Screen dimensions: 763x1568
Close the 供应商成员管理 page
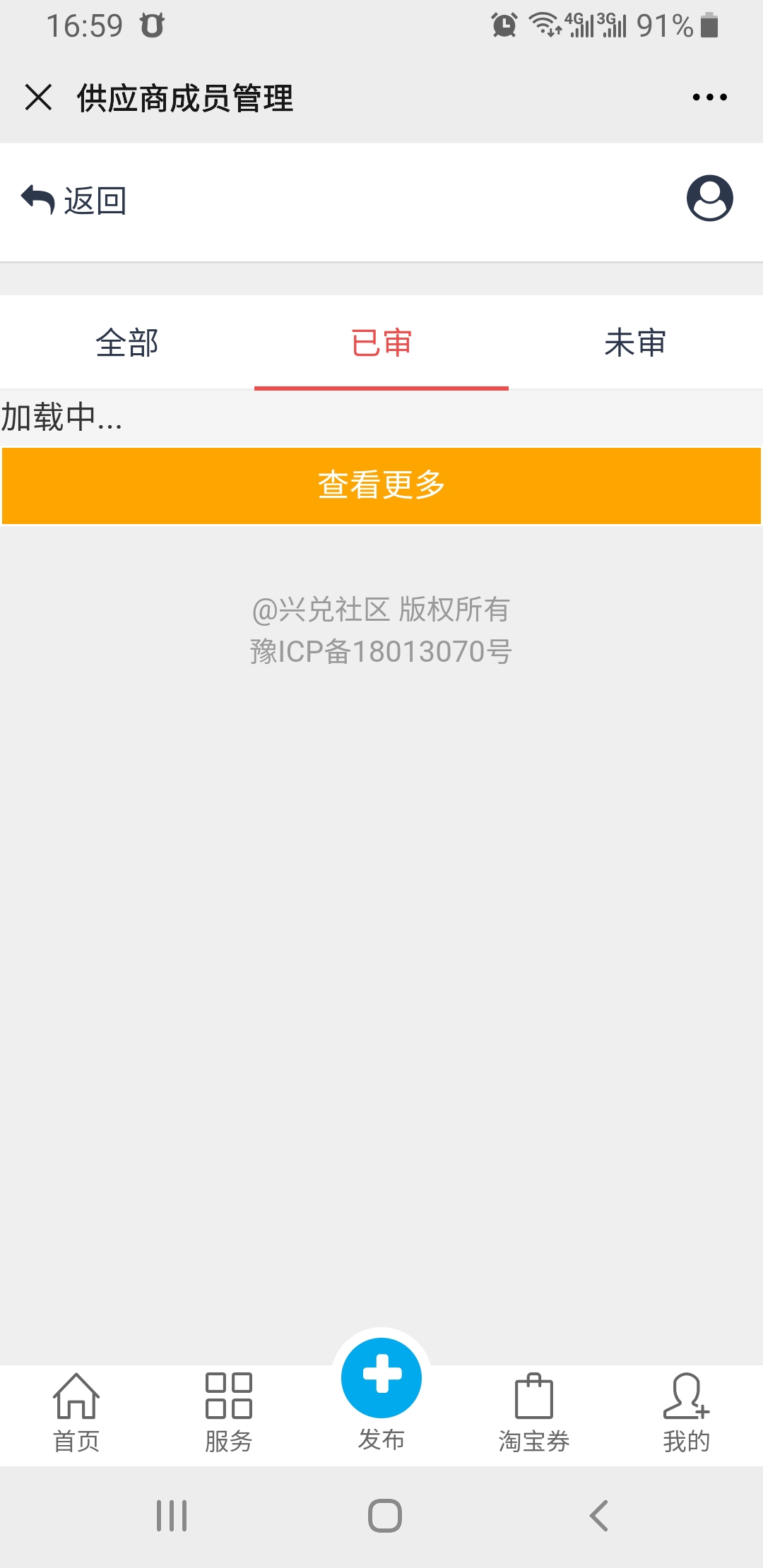[x=38, y=97]
